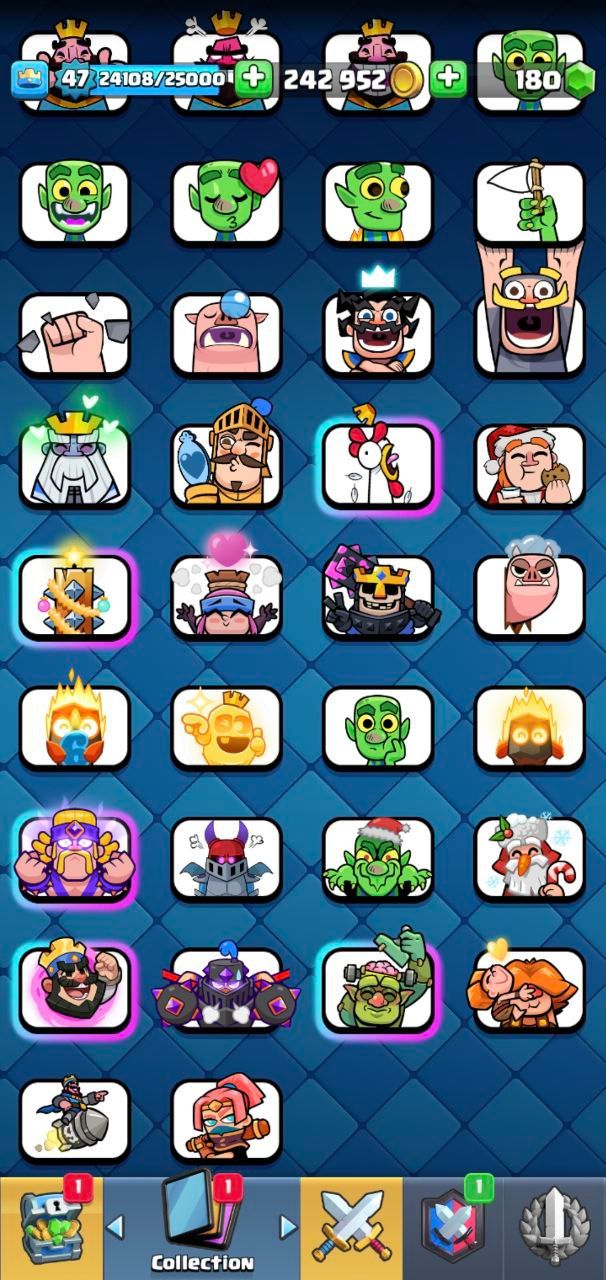The height and width of the screenshot is (1280, 606).
Task: Choose the skeleton king with crown emote
Action: pos(378,596)
